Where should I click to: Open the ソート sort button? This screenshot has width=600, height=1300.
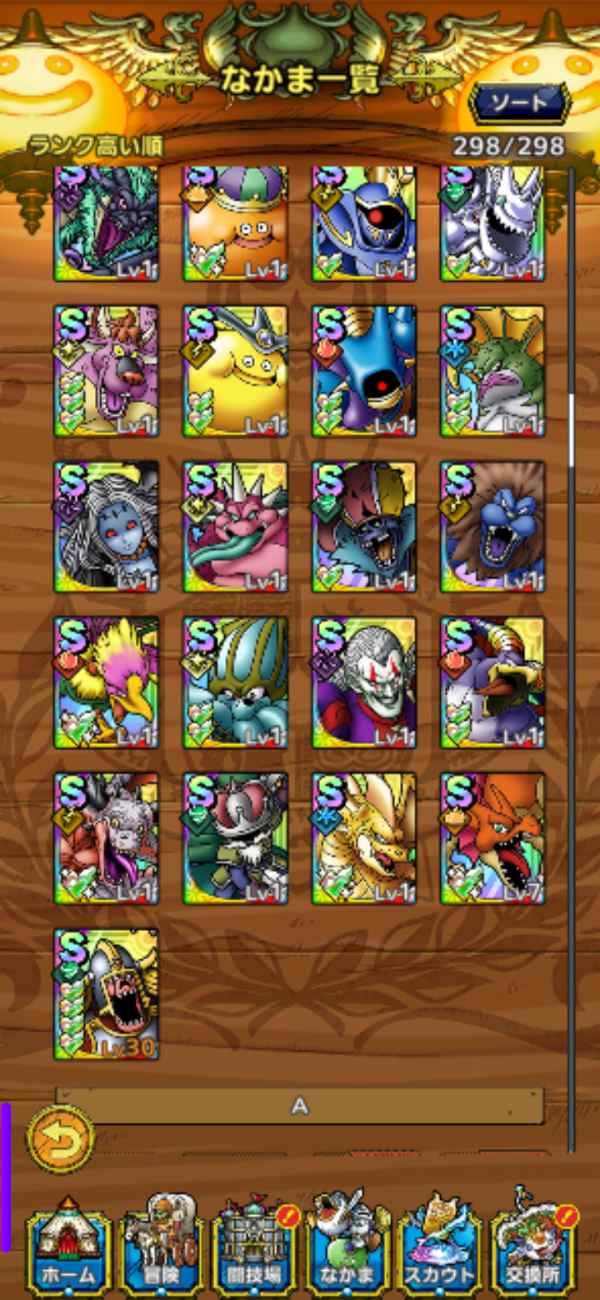point(519,102)
